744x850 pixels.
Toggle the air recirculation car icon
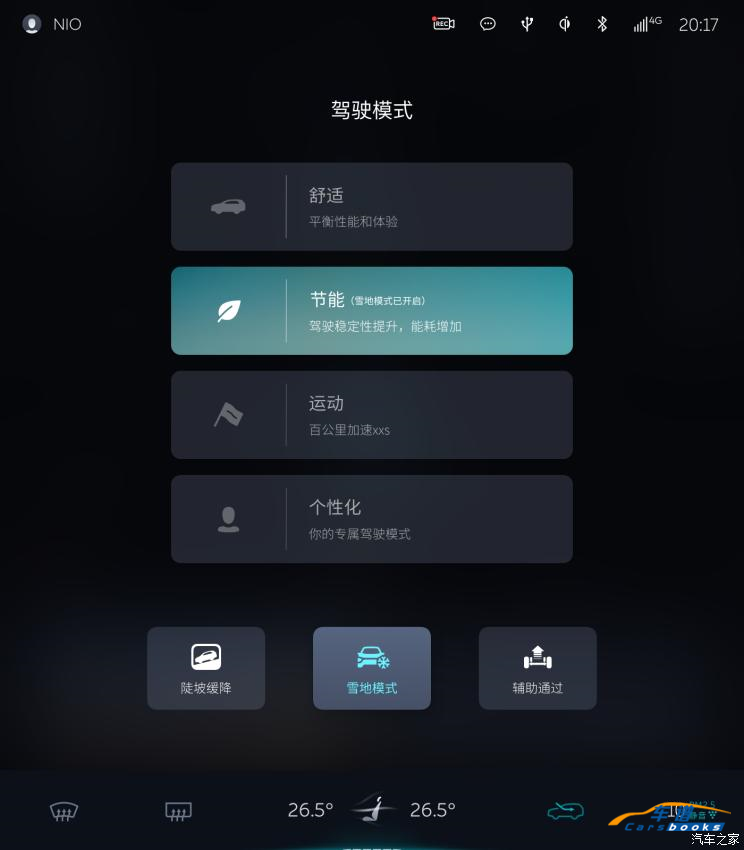click(x=565, y=811)
